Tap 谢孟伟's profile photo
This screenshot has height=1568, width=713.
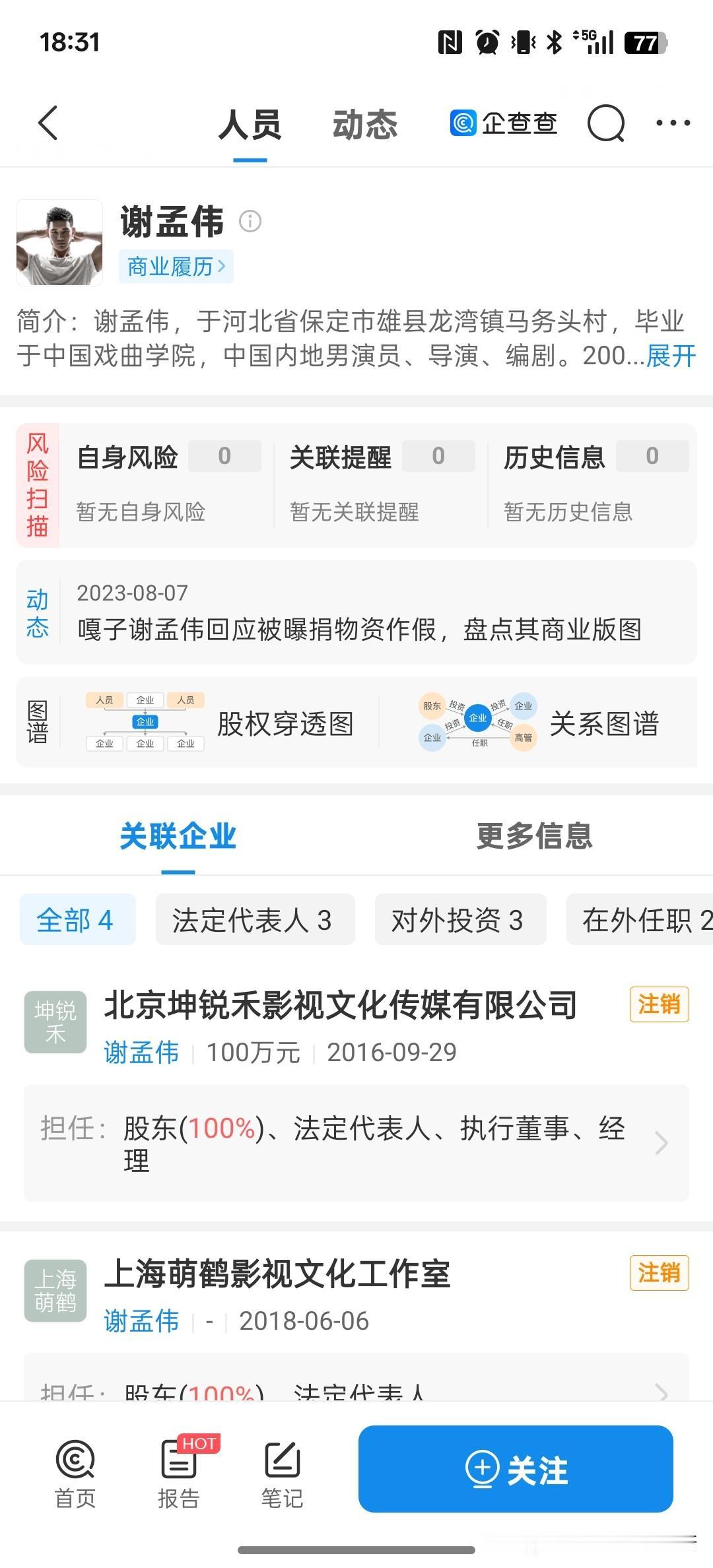coord(59,242)
